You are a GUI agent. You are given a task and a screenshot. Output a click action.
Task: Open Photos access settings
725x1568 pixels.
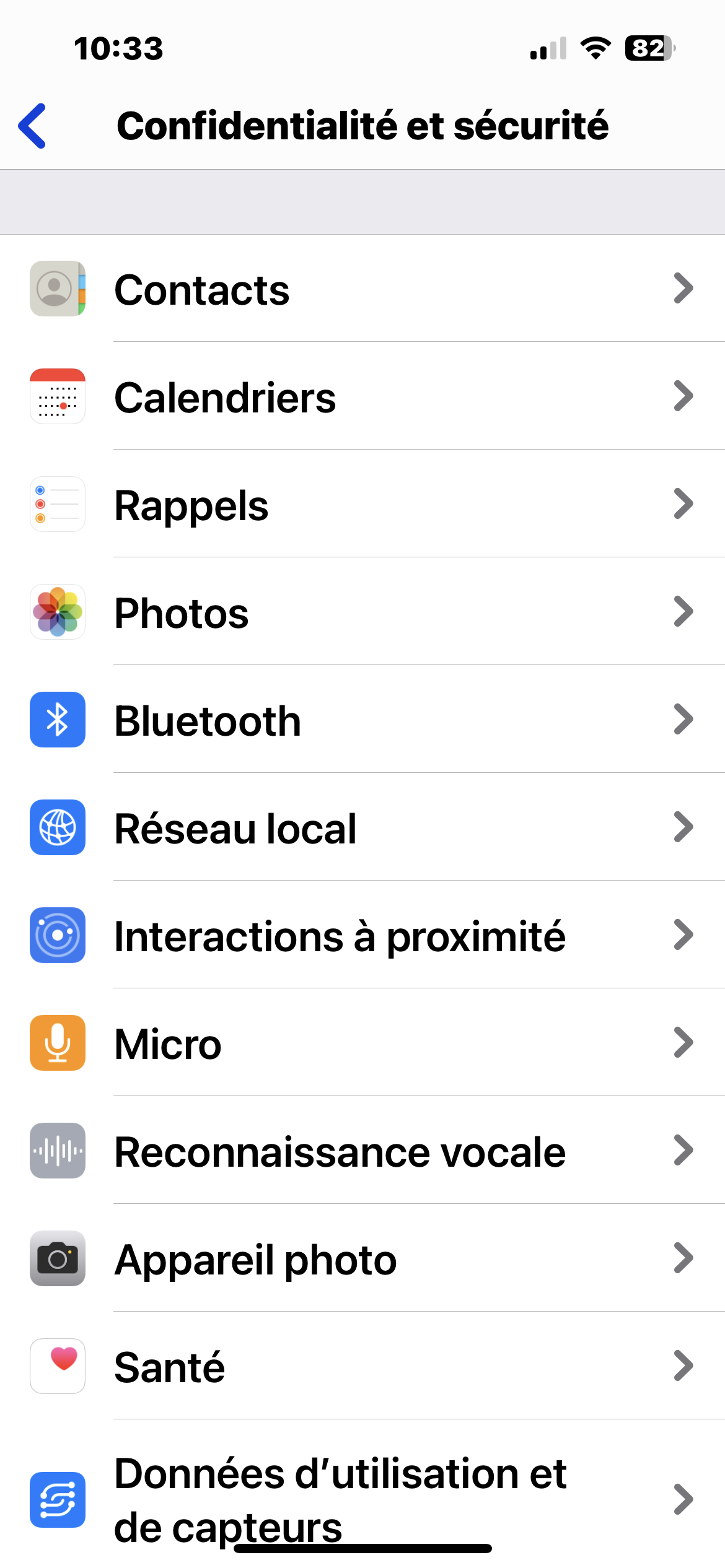click(362, 612)
